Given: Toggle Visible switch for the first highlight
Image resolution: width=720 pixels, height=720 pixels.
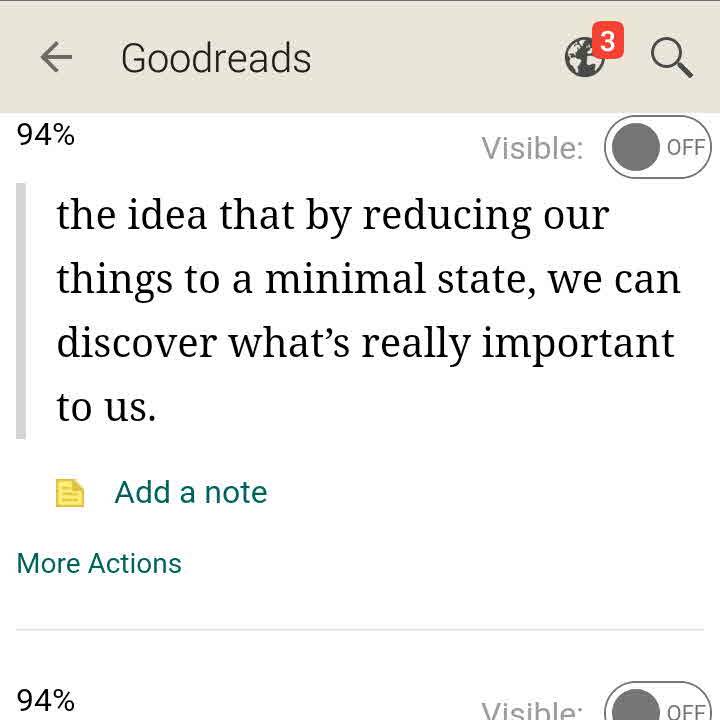Looking at the screenshot, I should point(657,148).
